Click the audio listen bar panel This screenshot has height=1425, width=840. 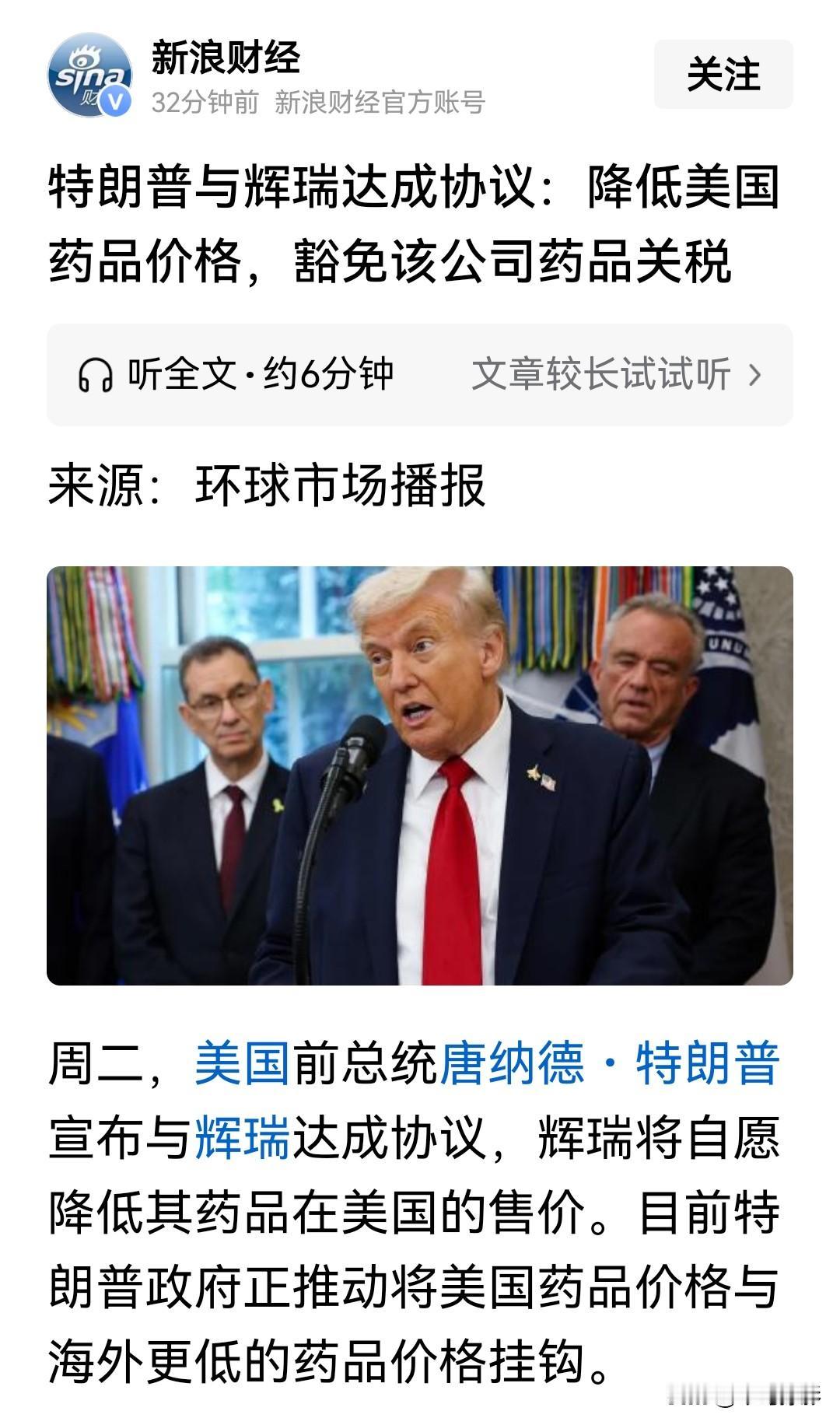pyautogui.click(x=420, y=373)
